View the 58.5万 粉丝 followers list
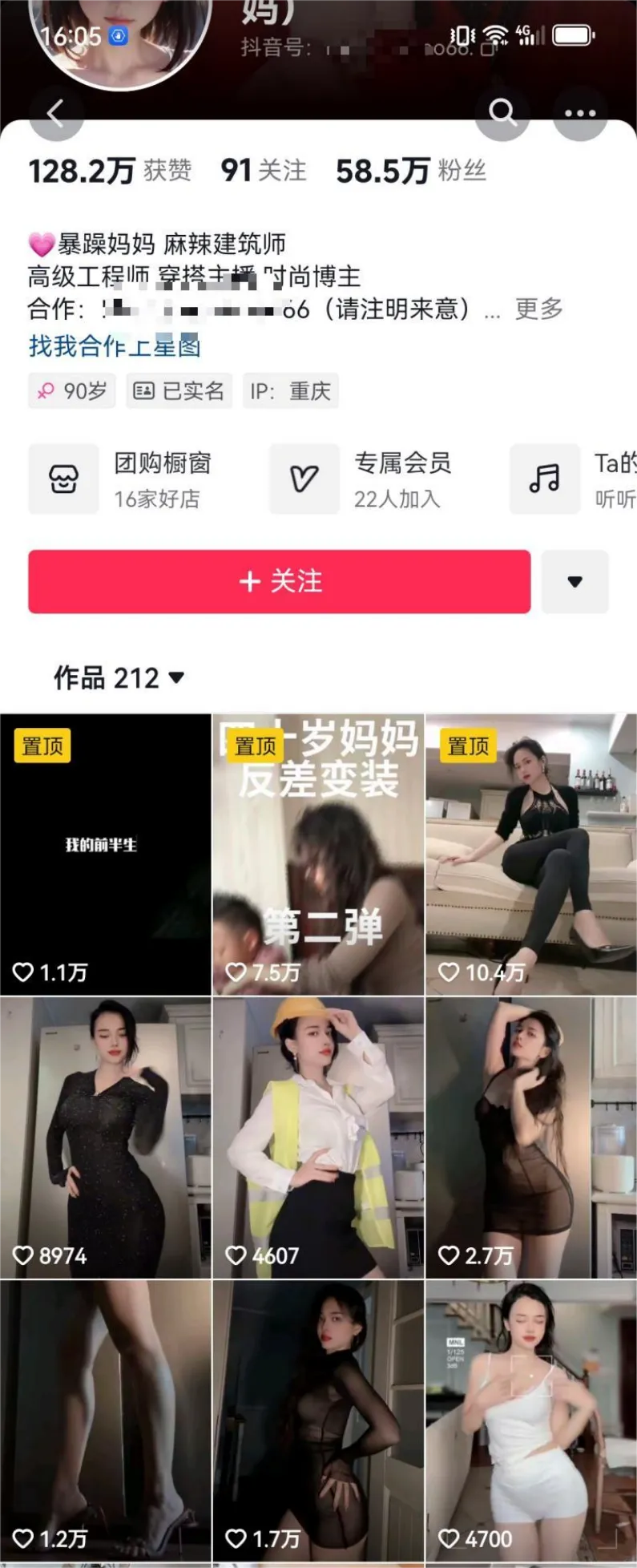Viewport: 637px width, 1568px height. tap(411, 171)
